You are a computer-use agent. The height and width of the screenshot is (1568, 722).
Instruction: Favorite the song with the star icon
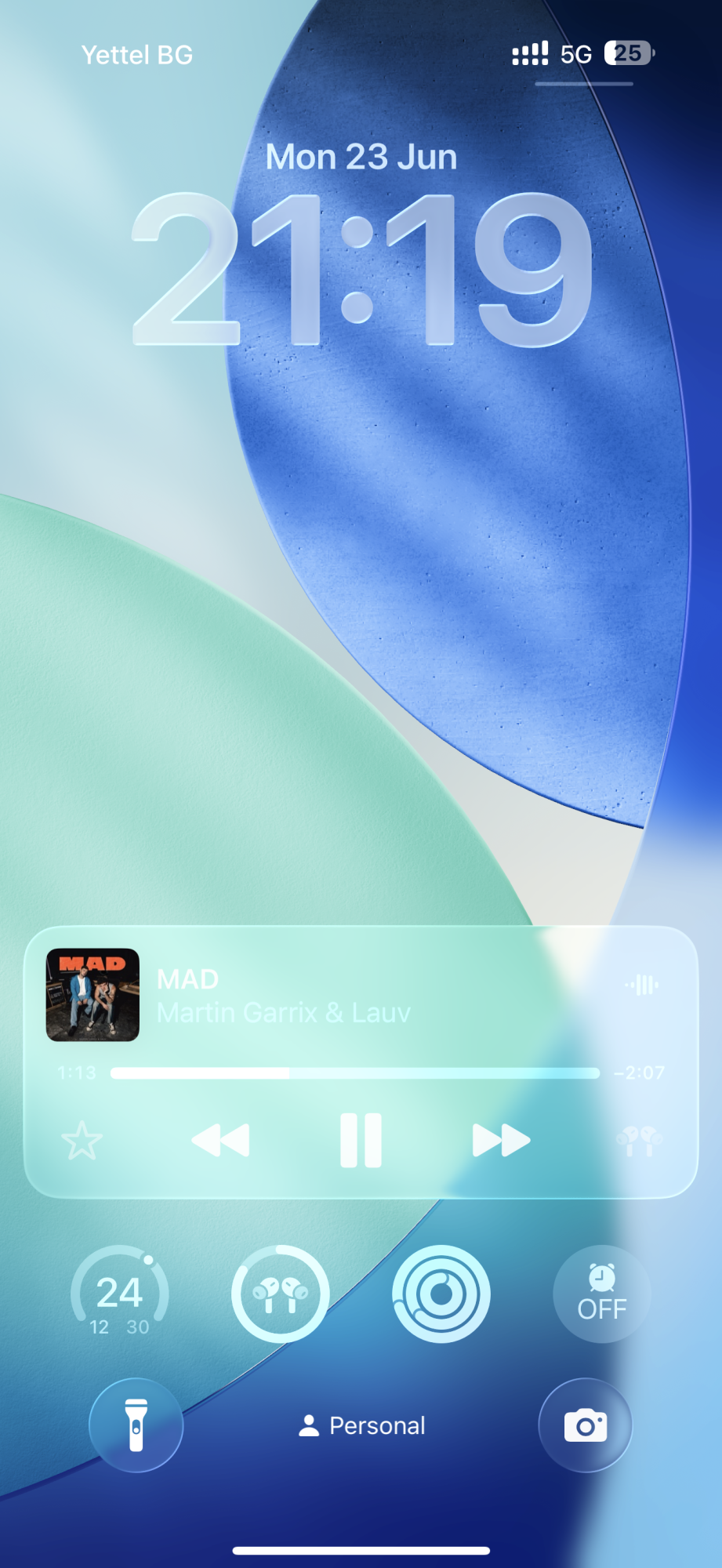click(82, 1141)
